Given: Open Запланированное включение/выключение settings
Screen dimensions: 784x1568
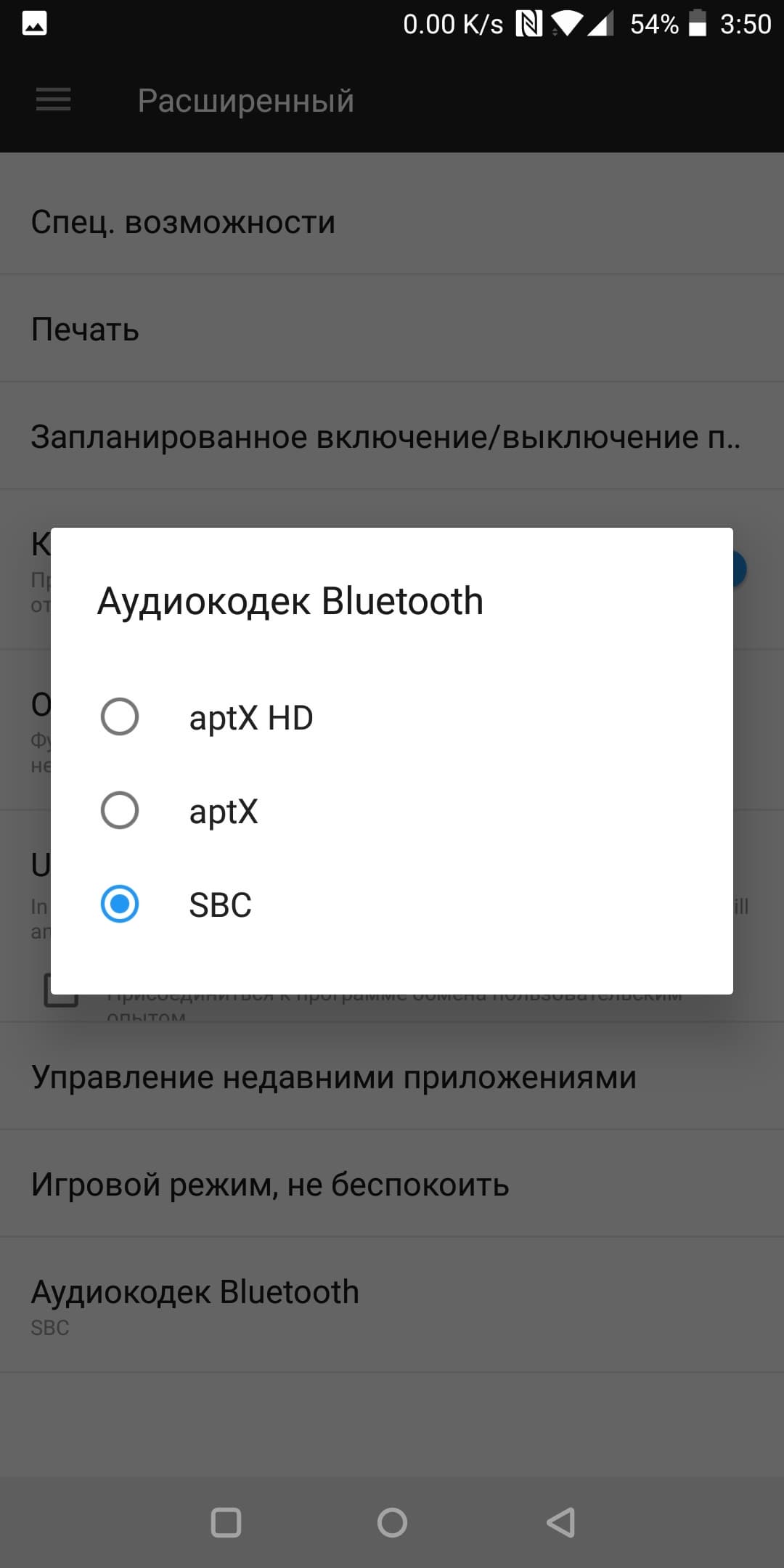Looking at the screenshot, I should click(392, 436).
